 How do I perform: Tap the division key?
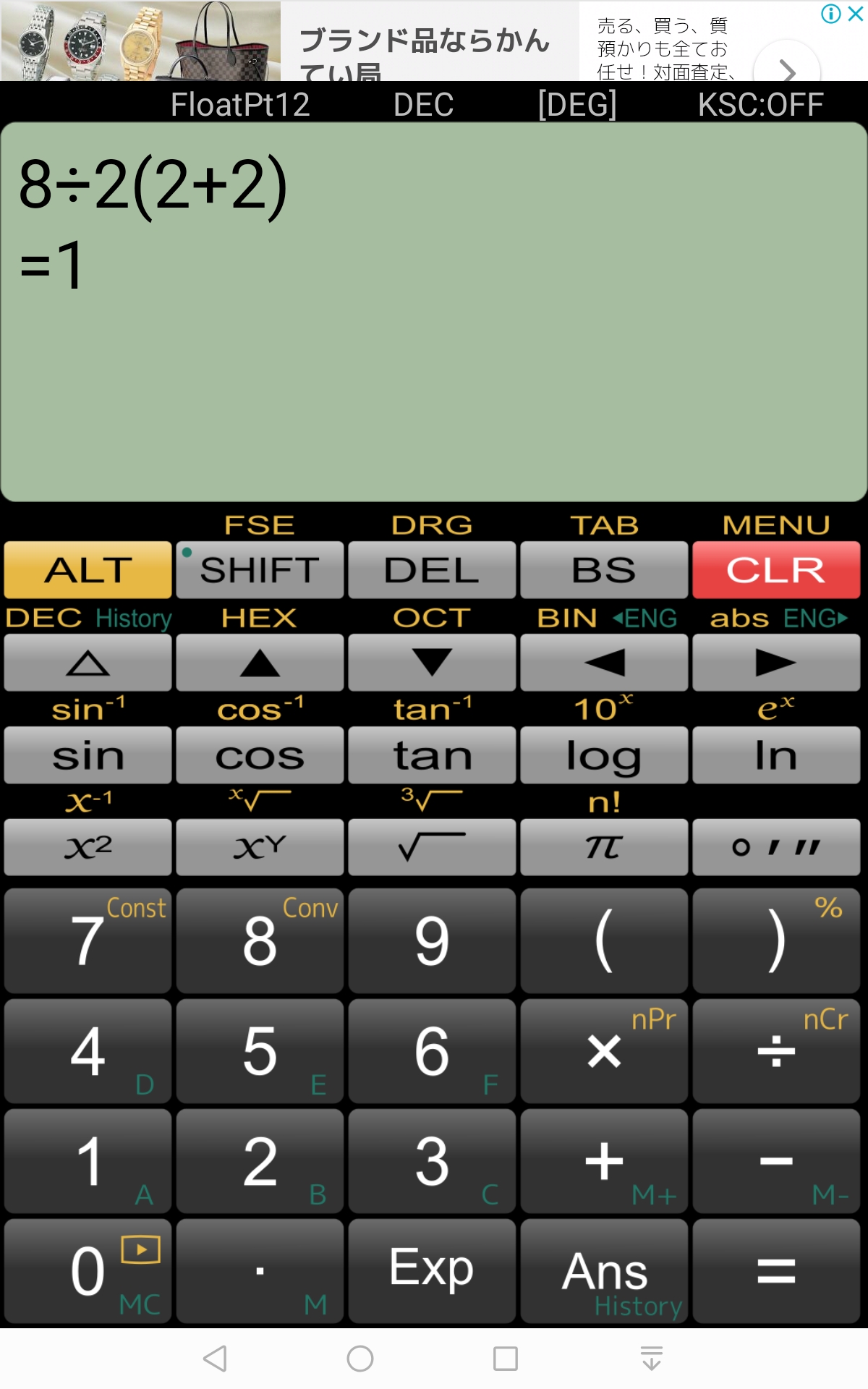tap(775, 1051)
